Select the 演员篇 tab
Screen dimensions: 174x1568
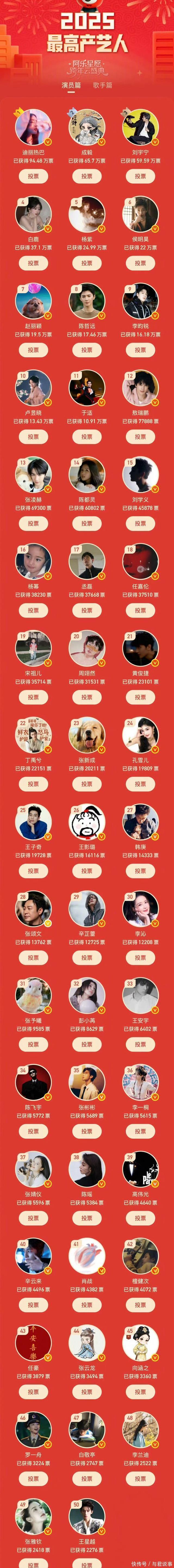point(71,85)
